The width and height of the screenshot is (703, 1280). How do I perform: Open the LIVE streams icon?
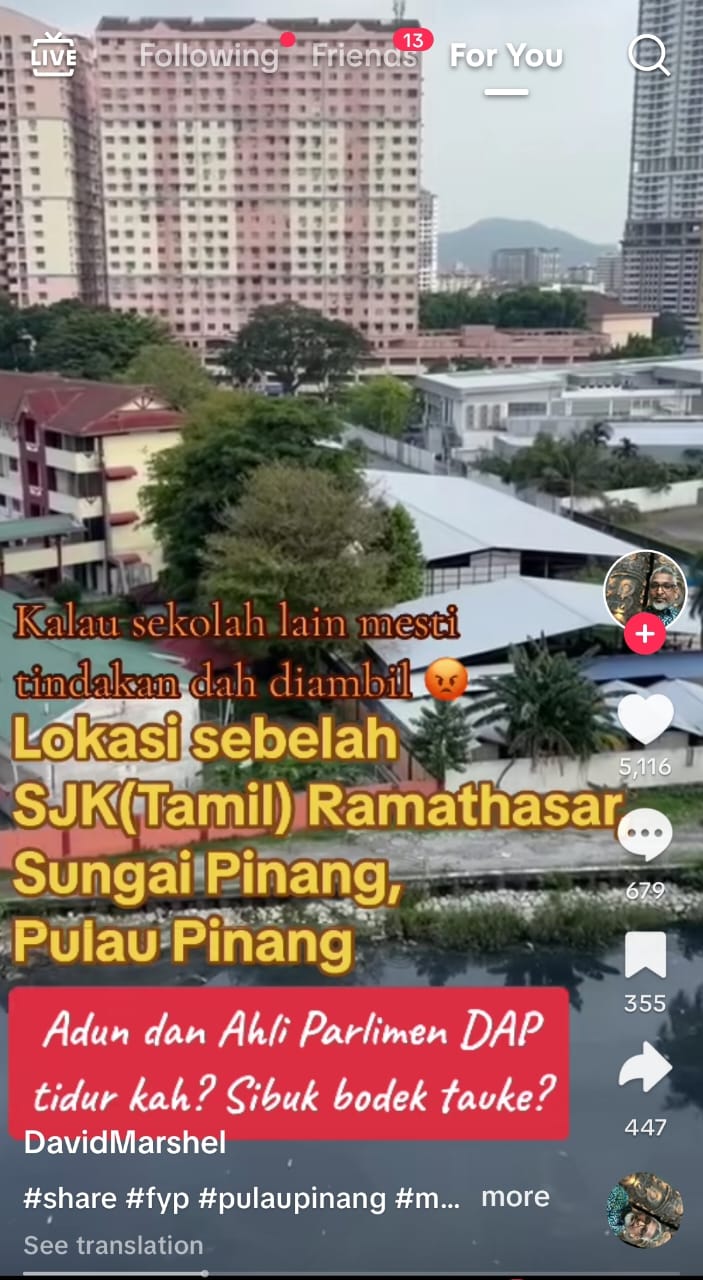(53, 56)
